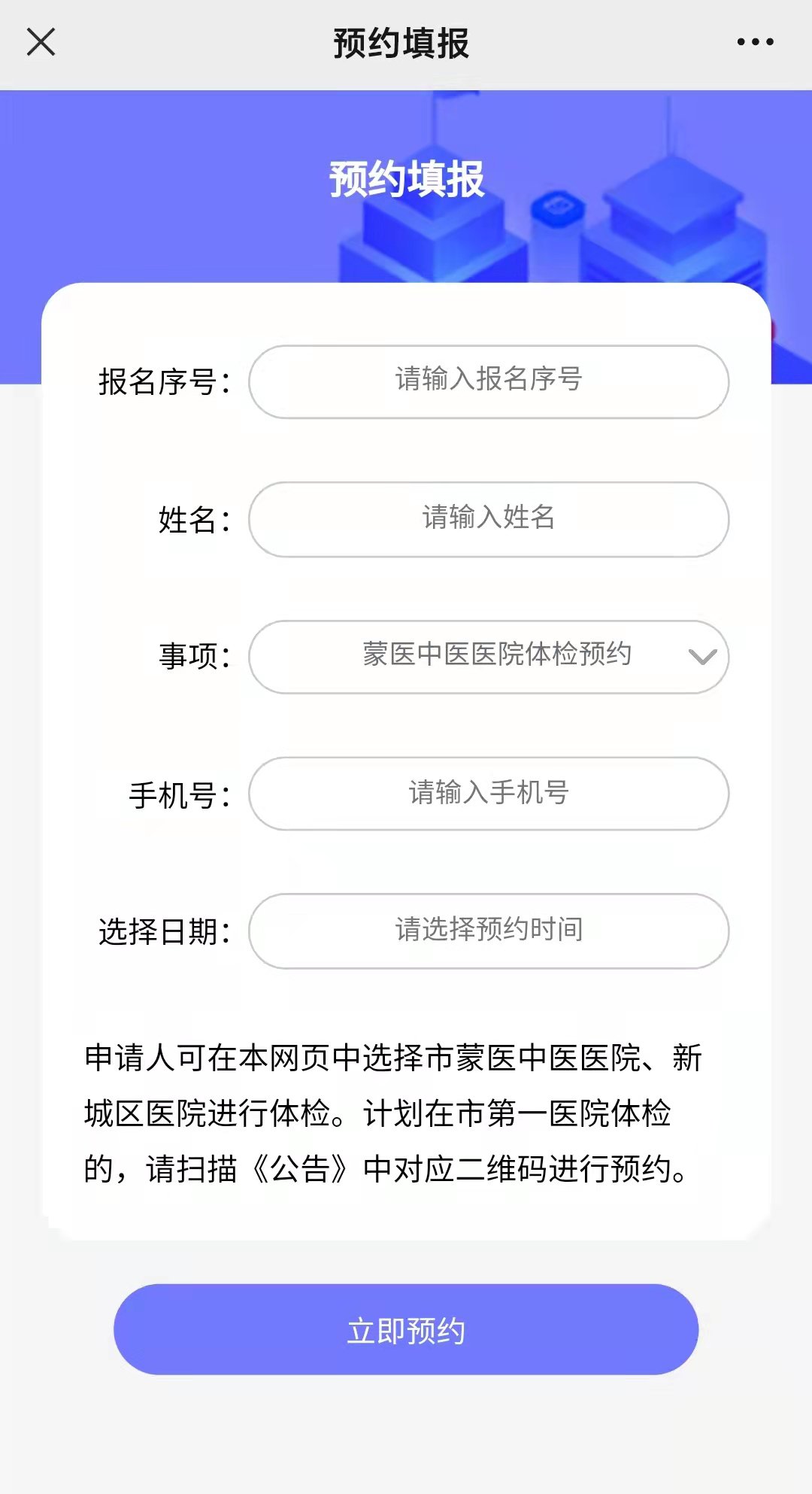Image resolution: width=812 pixels, height=1494 pixels.
Task: Tap the 报名序号 input field
Action: [x=489, y=381]
